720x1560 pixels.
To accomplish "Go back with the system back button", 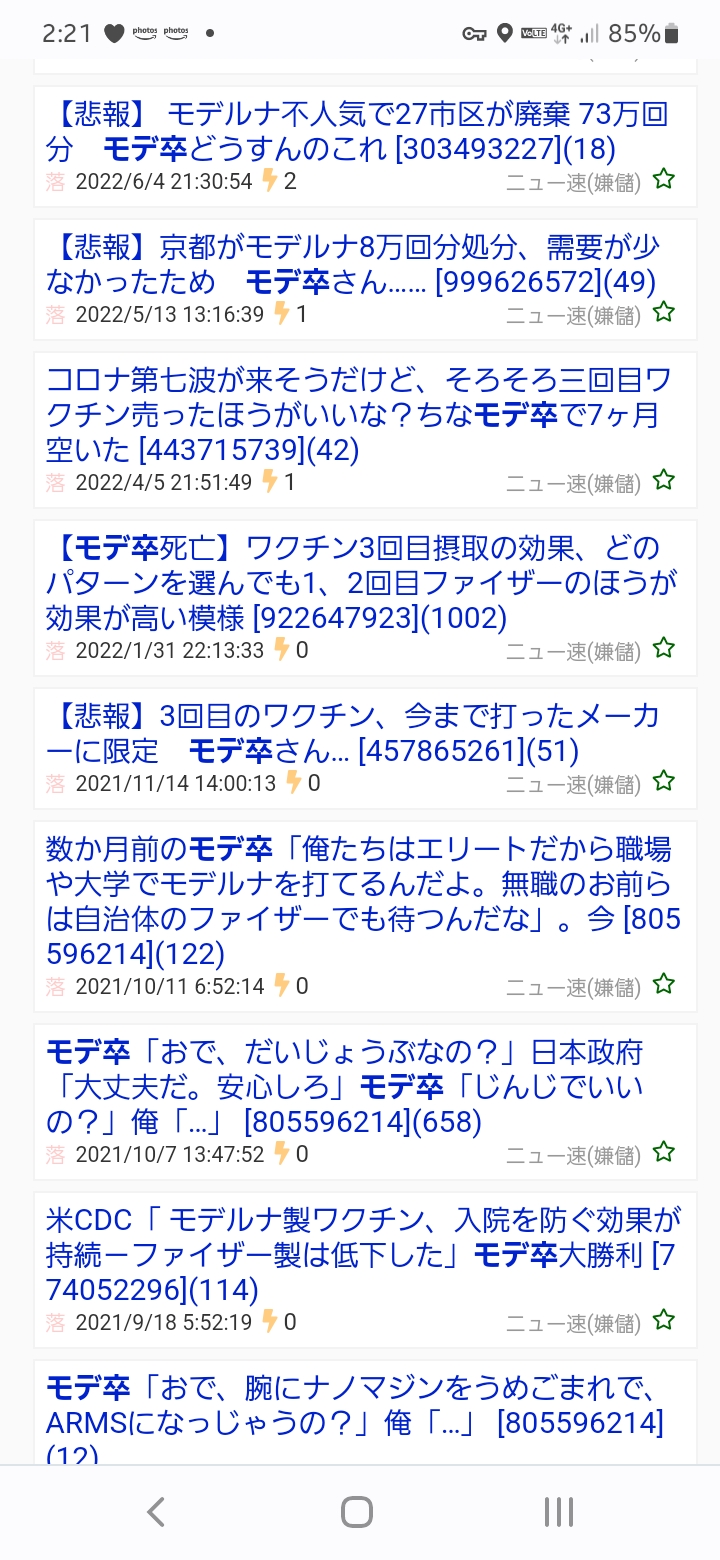I will (x=156, y=1512).
